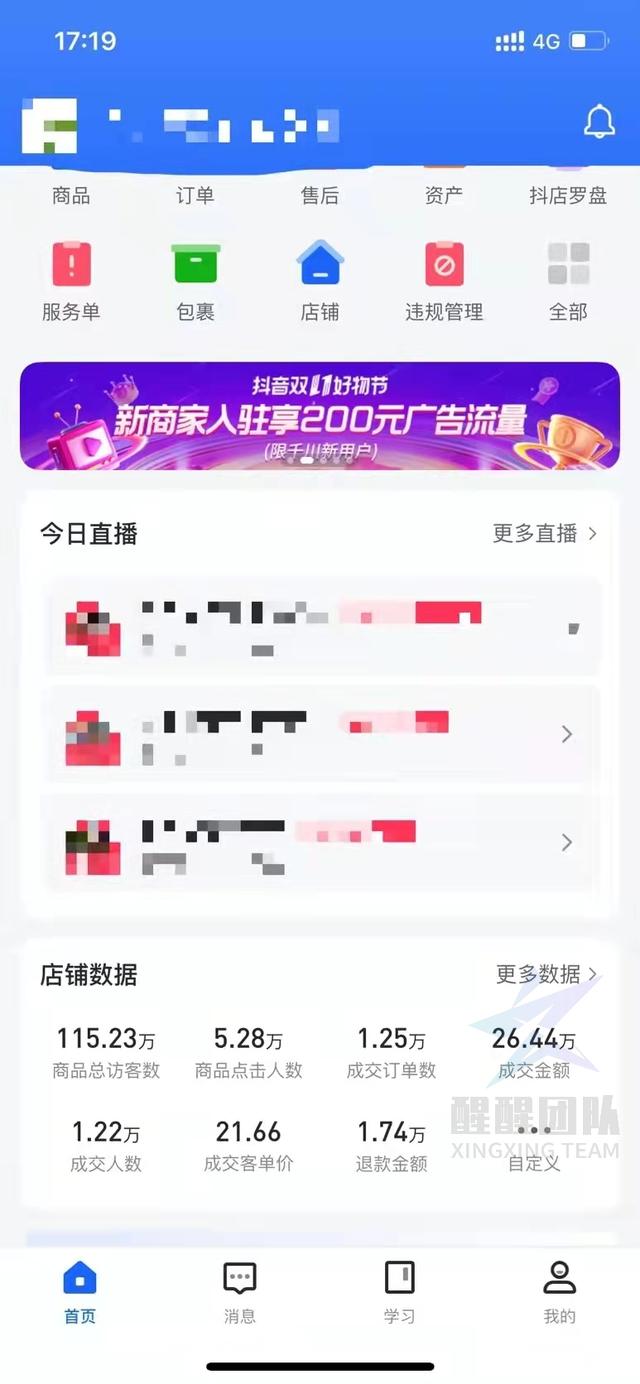640x1384 pixels.
Task: Switch to the 学习 tab
Action: (399, 1291)
